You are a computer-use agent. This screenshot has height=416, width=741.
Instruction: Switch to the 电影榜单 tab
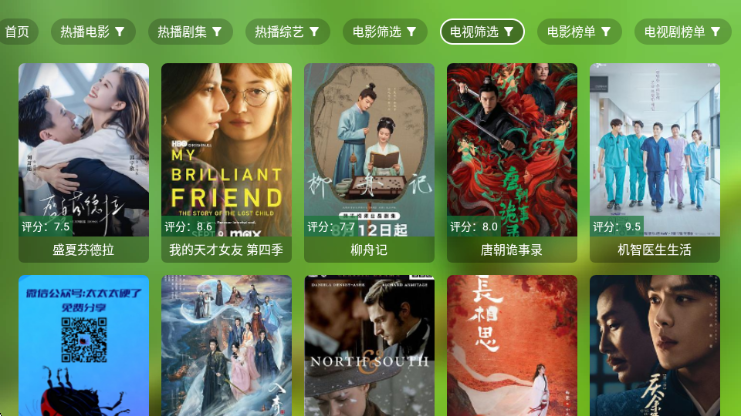[x=579, y=32]
